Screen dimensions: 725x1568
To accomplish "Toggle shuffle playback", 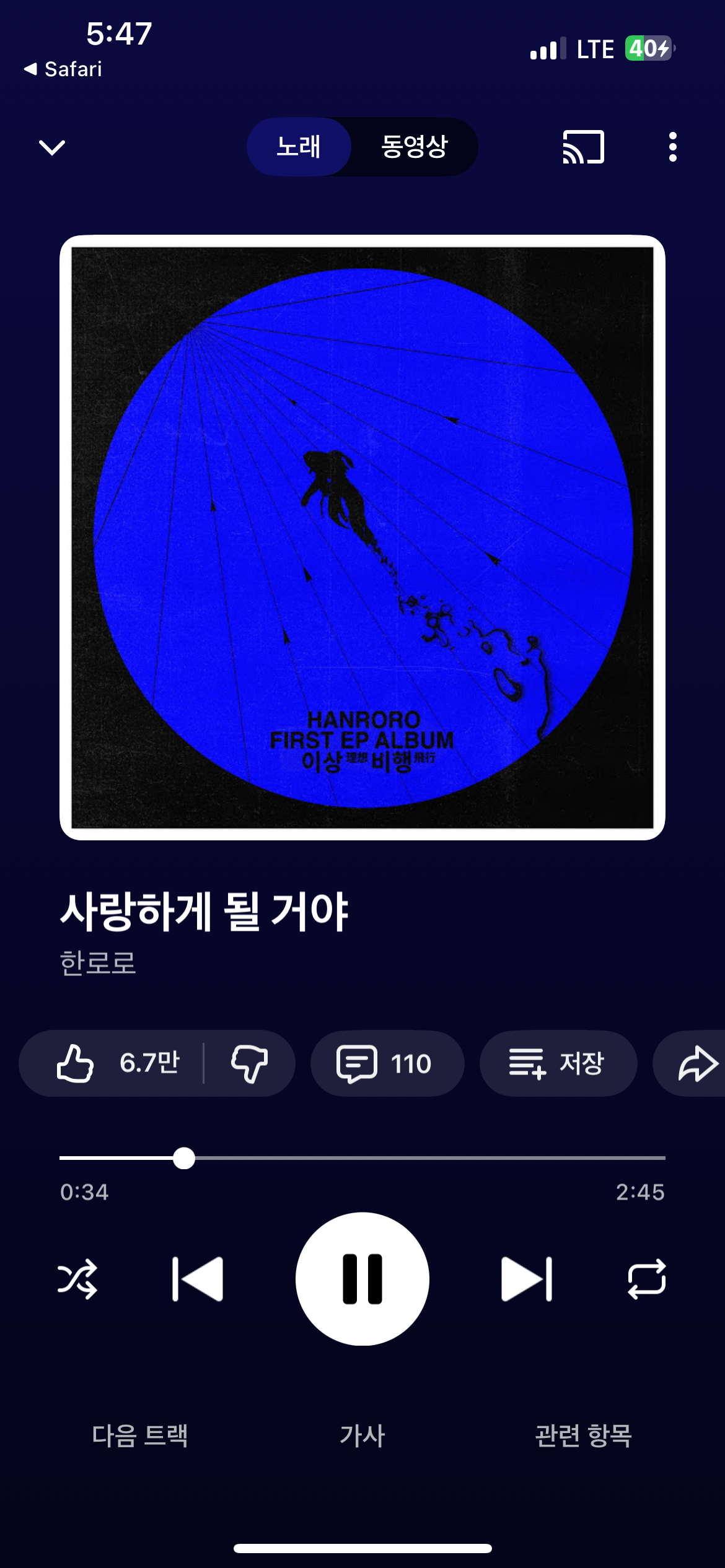I will 77,1279.
